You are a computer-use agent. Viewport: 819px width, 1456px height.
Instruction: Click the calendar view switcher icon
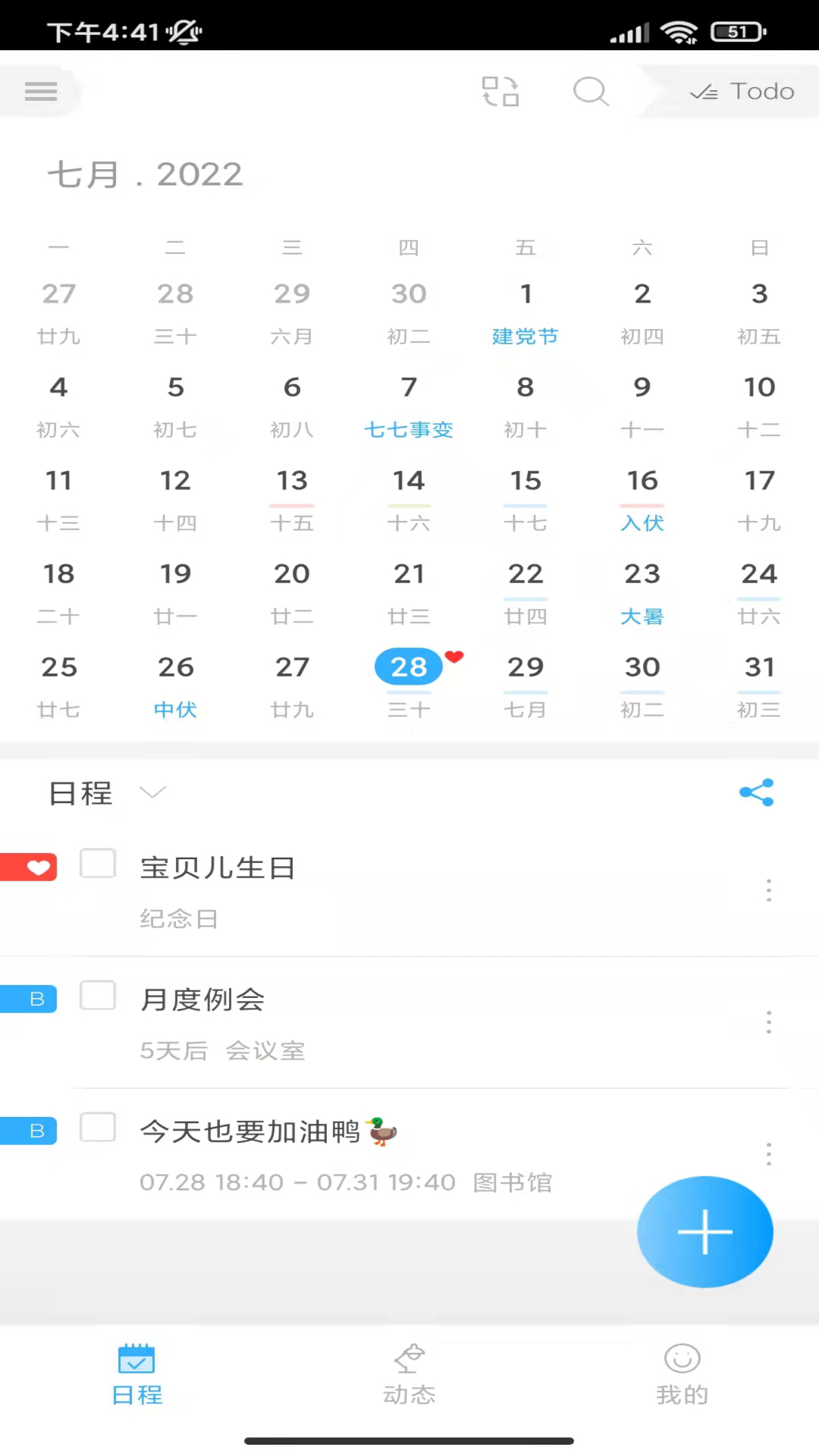[500, 91]
